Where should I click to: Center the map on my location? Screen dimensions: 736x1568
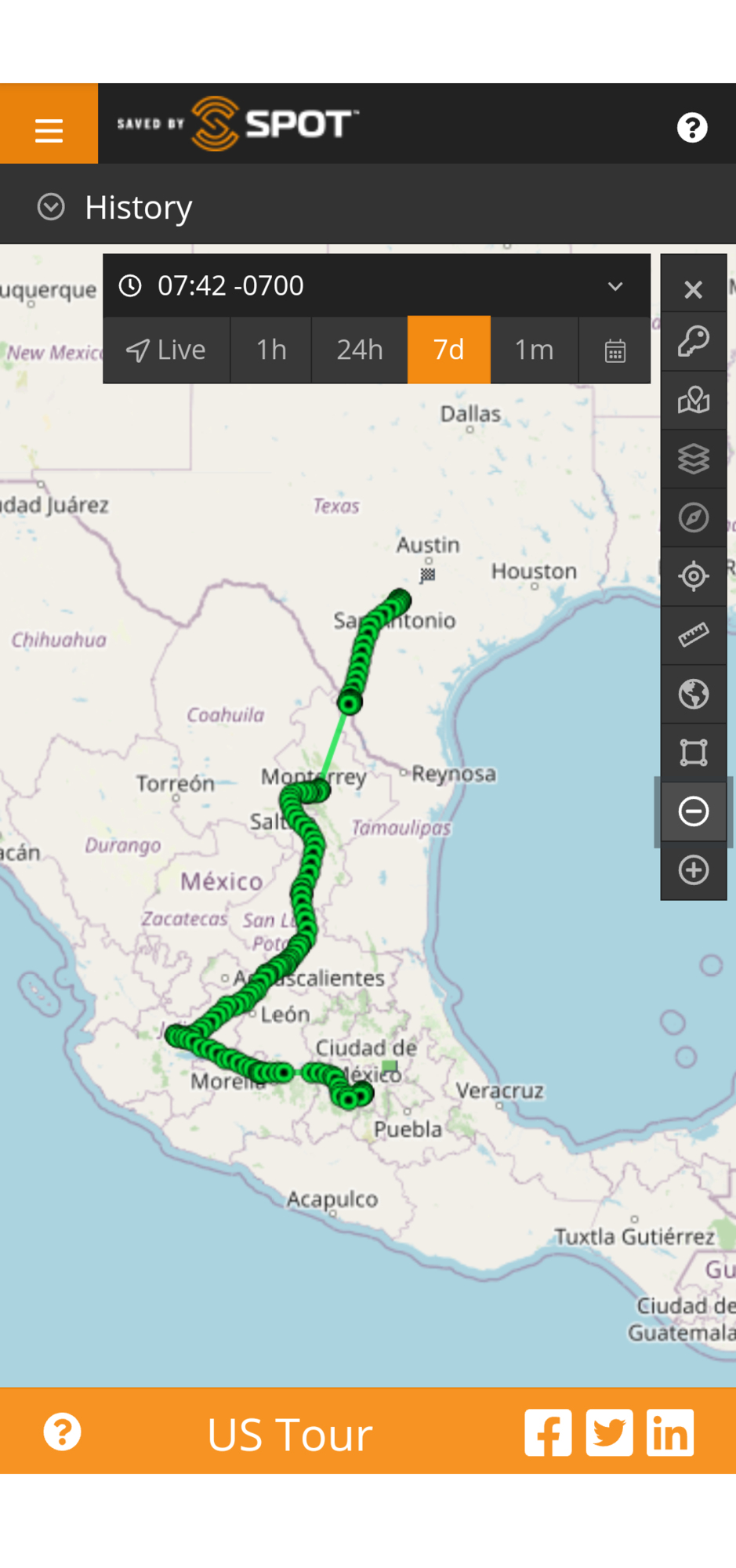point(693,576)
